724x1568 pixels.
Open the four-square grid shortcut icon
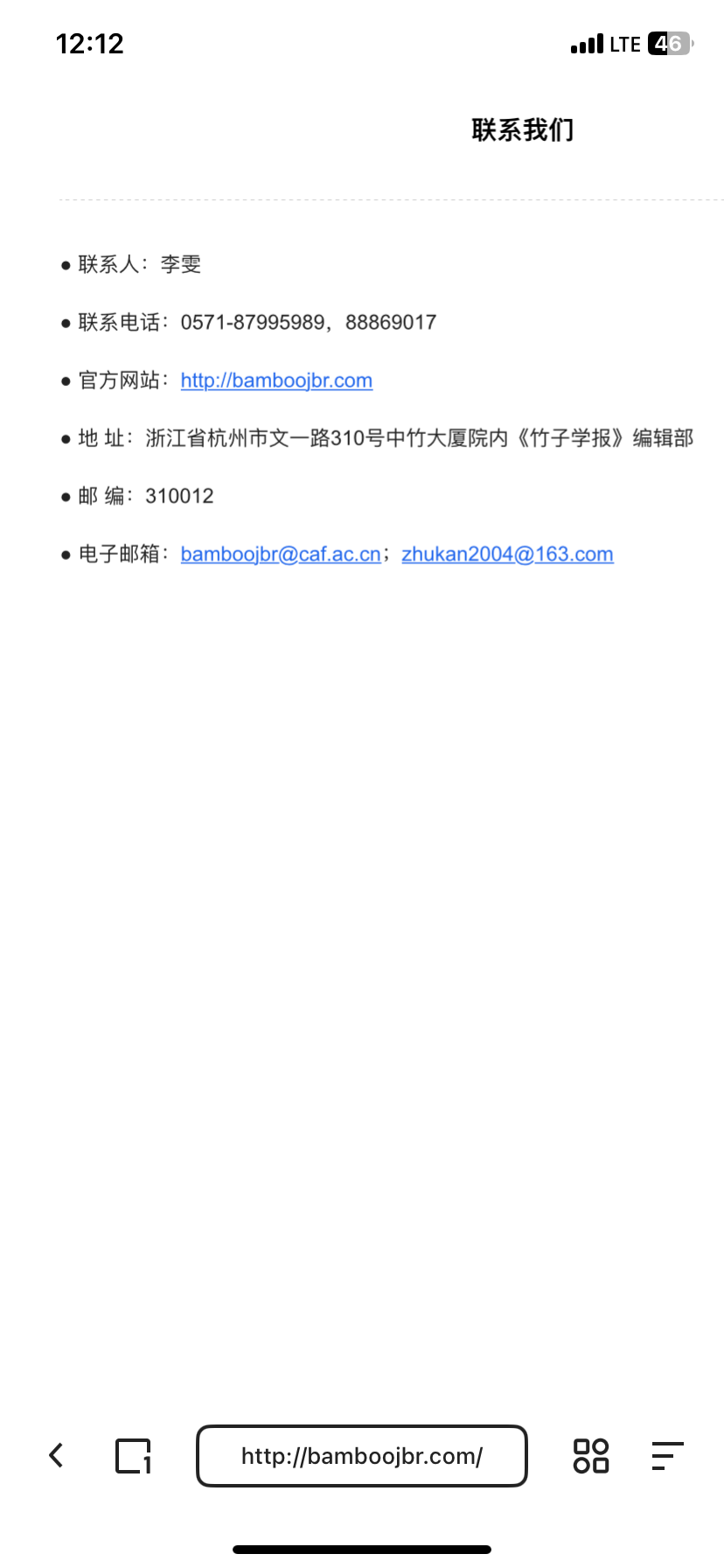(x=591, y=1456)
